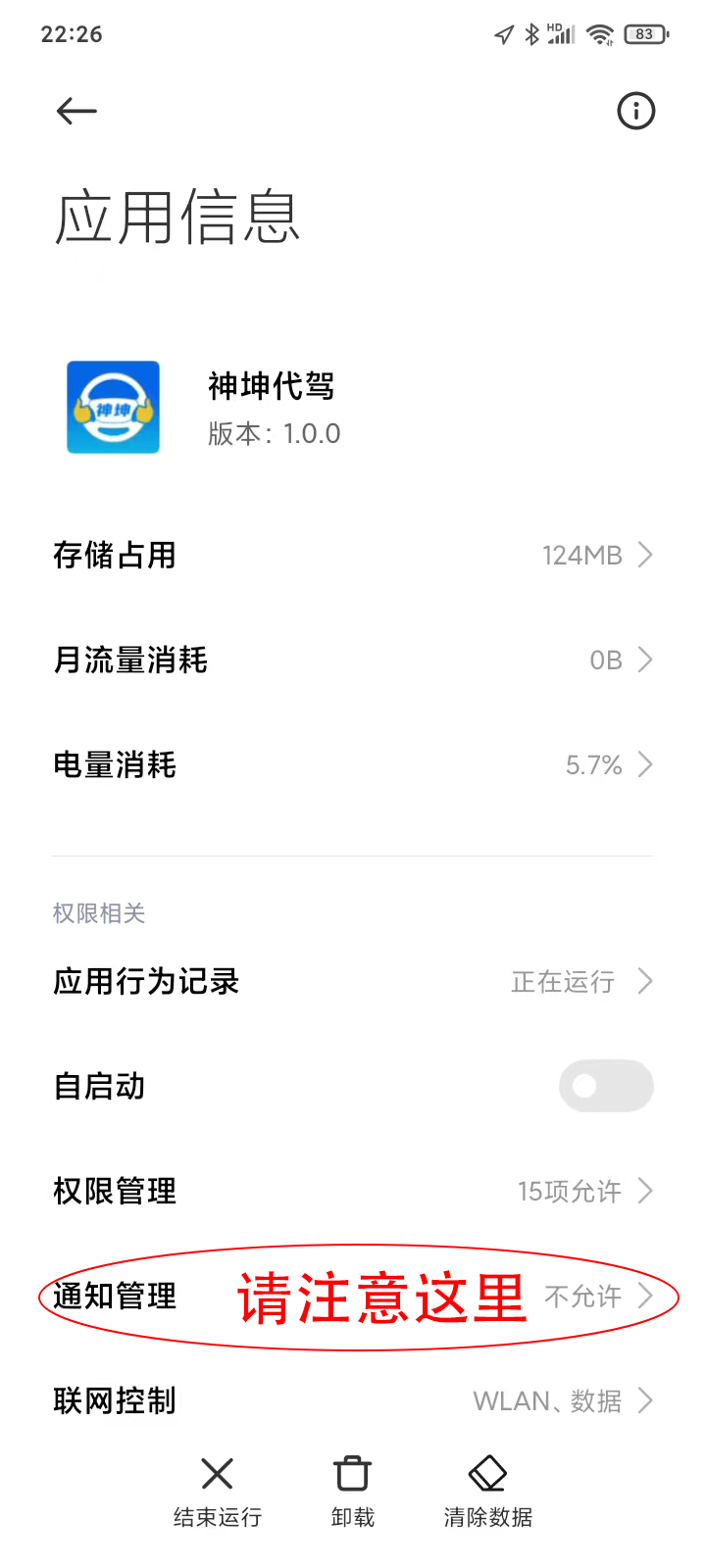This screenshot has height=1568, width=706.
Task: Go back from the 应用信息 page
Action: pos(76,112)
